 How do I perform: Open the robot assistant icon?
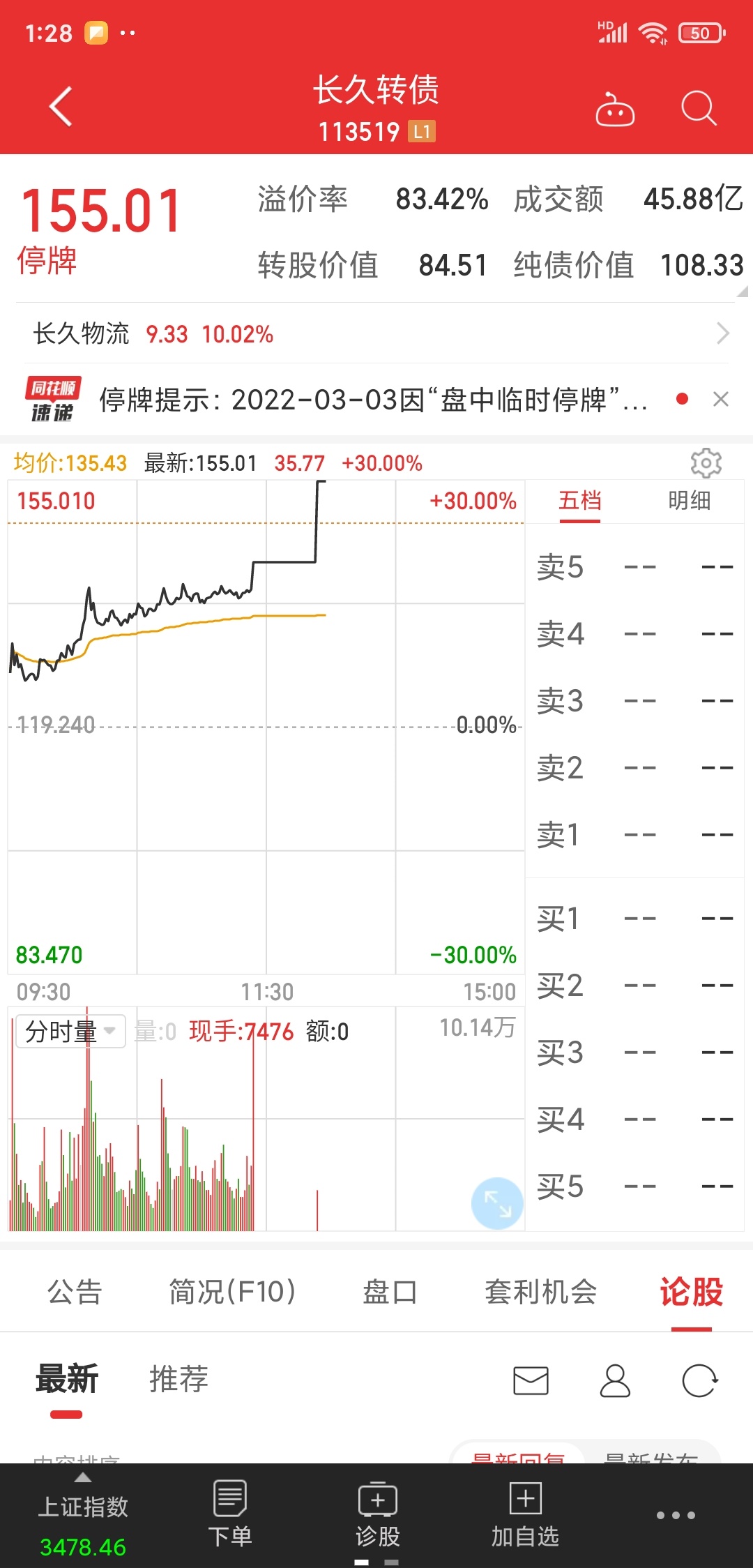tap(615, 109)
